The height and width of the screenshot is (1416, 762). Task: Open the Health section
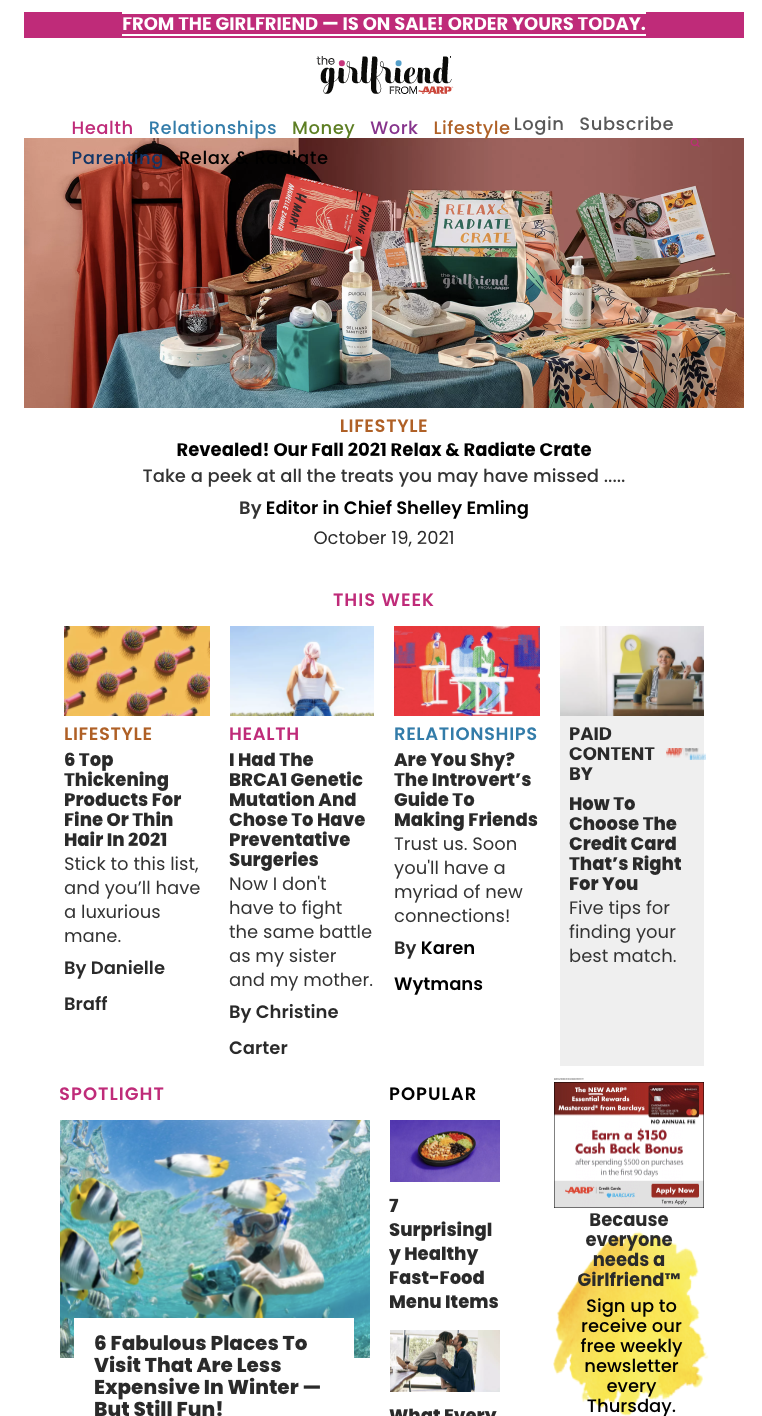(102, 128)
